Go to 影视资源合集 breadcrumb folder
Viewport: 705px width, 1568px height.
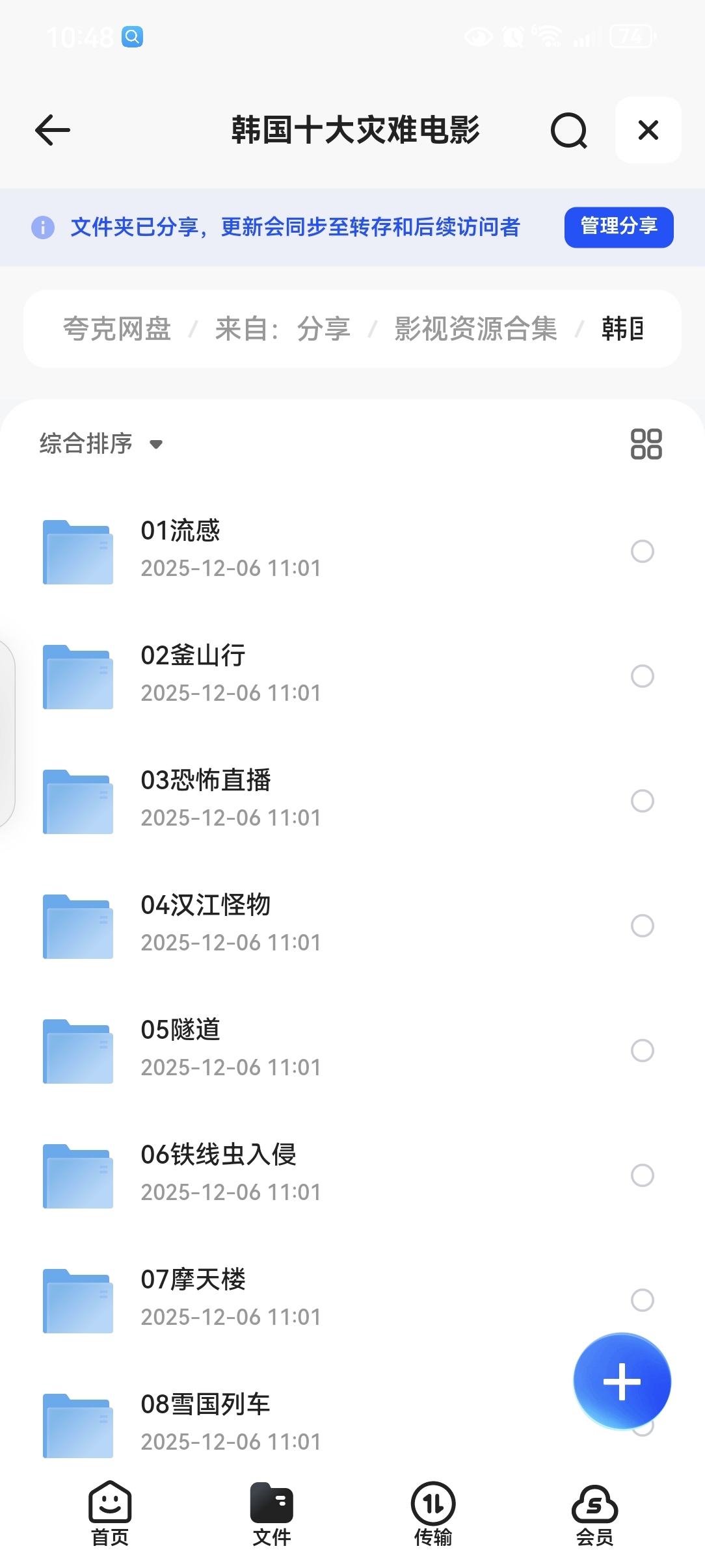pyautogui.click(x=475, y=329)
